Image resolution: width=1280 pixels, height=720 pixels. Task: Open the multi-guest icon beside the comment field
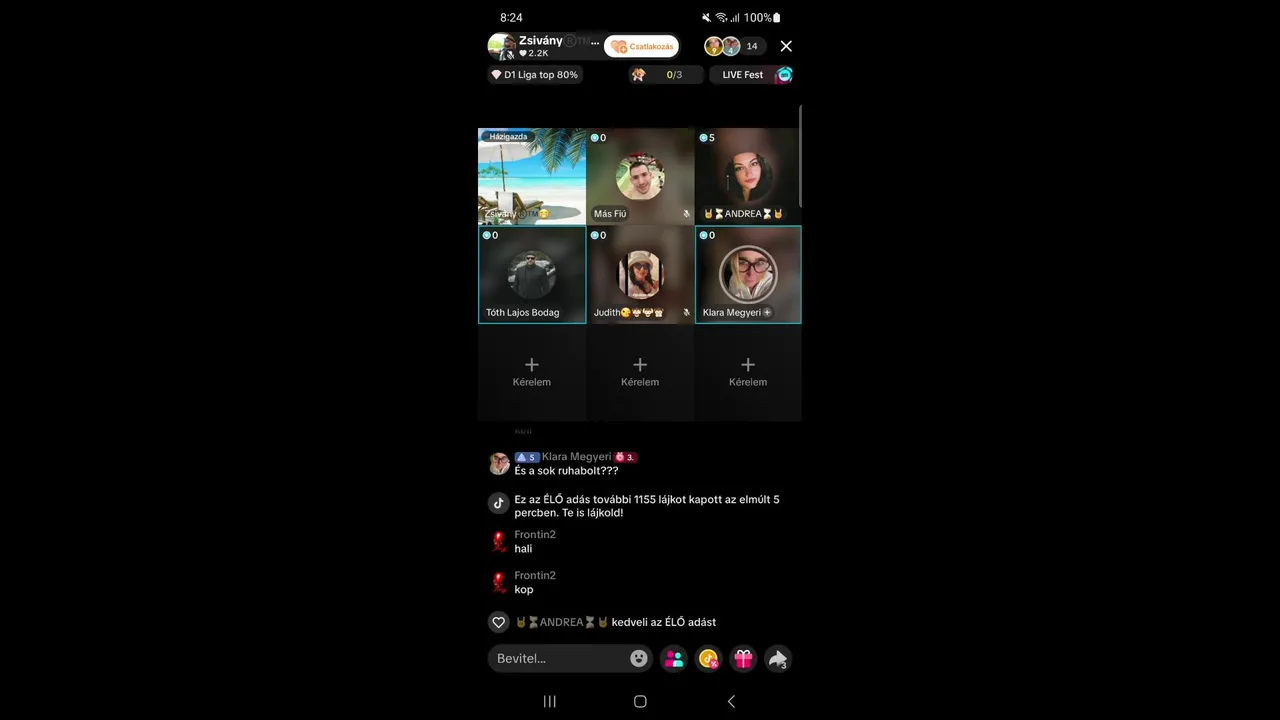(674, 658)
